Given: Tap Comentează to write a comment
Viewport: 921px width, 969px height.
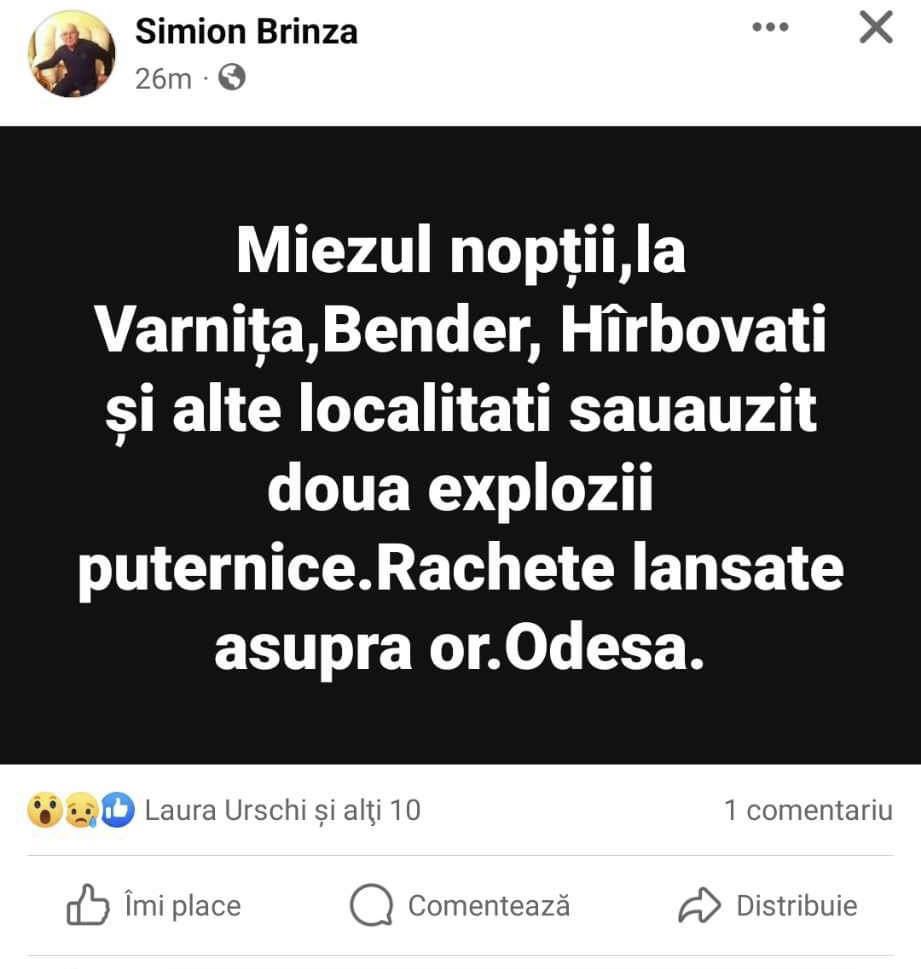Looking at the screenshot, I should (460, 906).
